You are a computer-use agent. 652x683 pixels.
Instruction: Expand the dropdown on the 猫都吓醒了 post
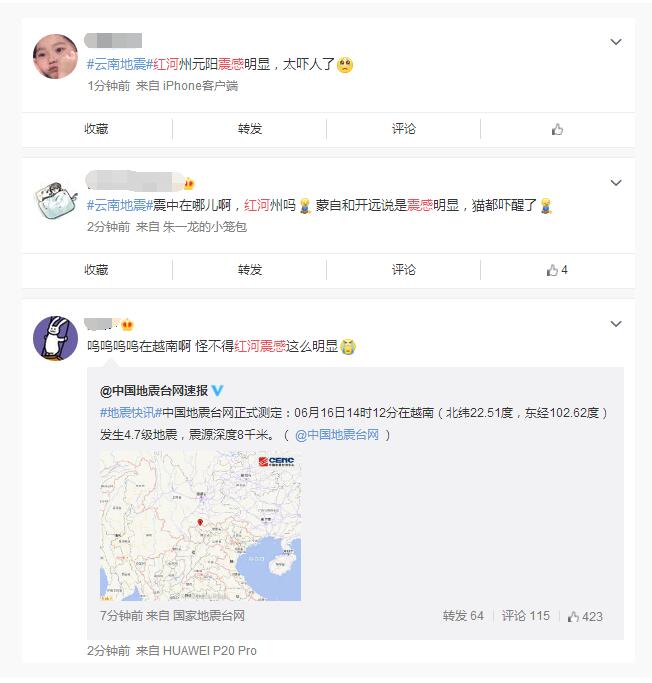click(616, 182)
